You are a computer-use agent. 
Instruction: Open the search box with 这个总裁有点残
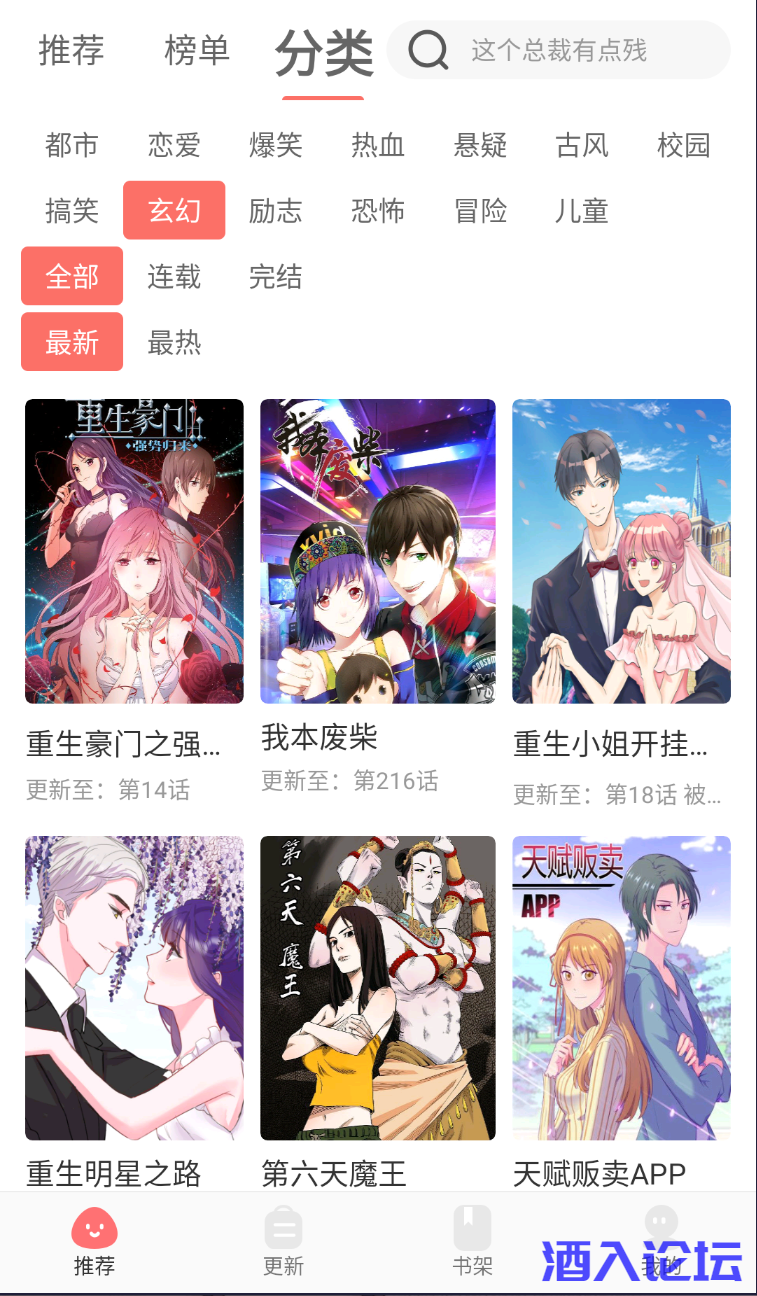(558, 50)
